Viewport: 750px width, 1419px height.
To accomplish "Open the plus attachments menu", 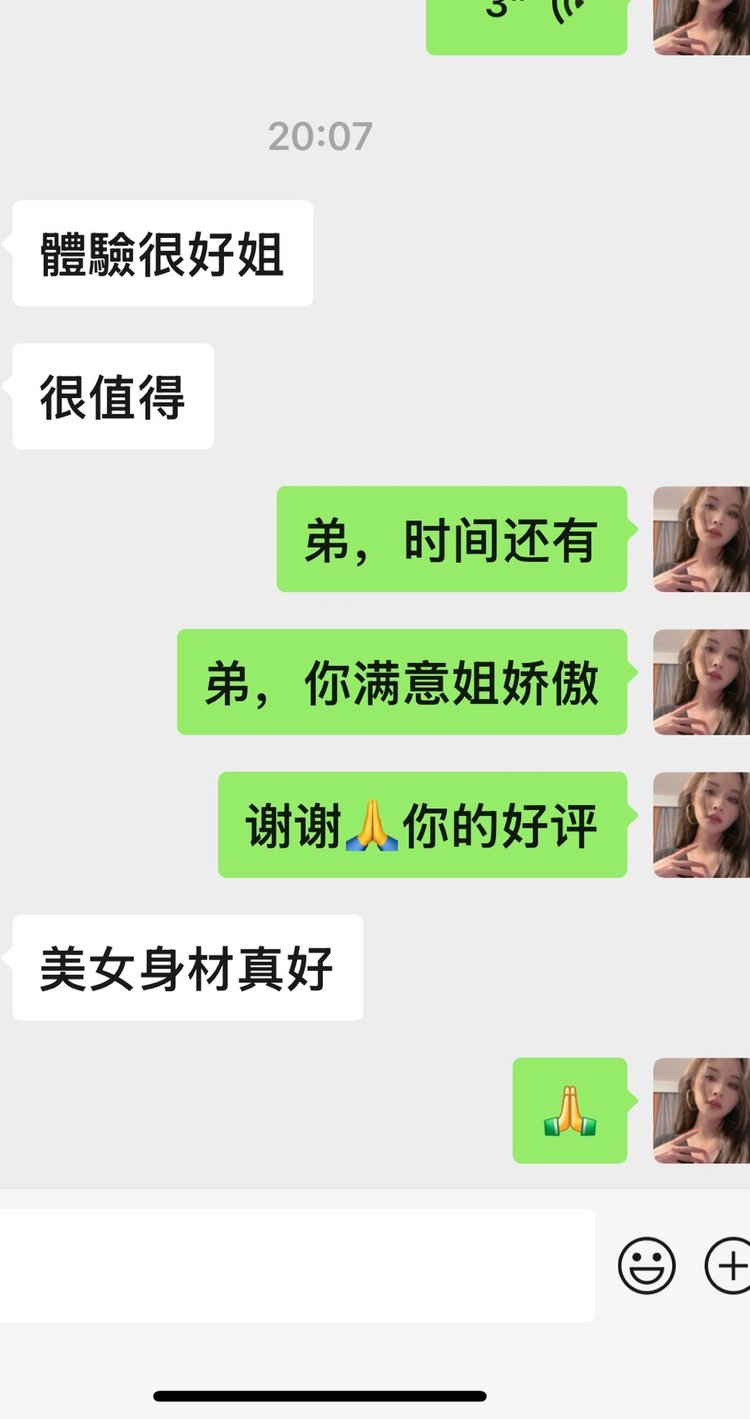I will pyautogui.click(x=728, y=1266).
